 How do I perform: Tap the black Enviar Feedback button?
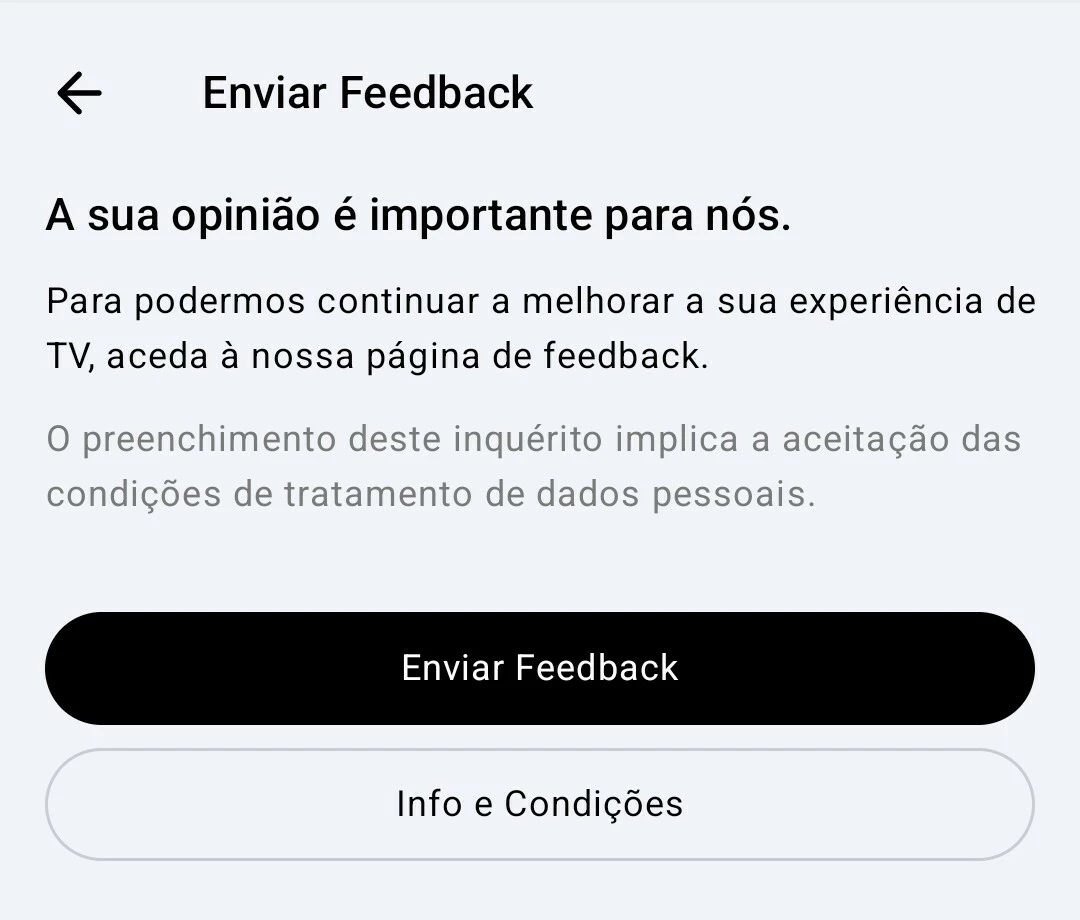point(540,668)
